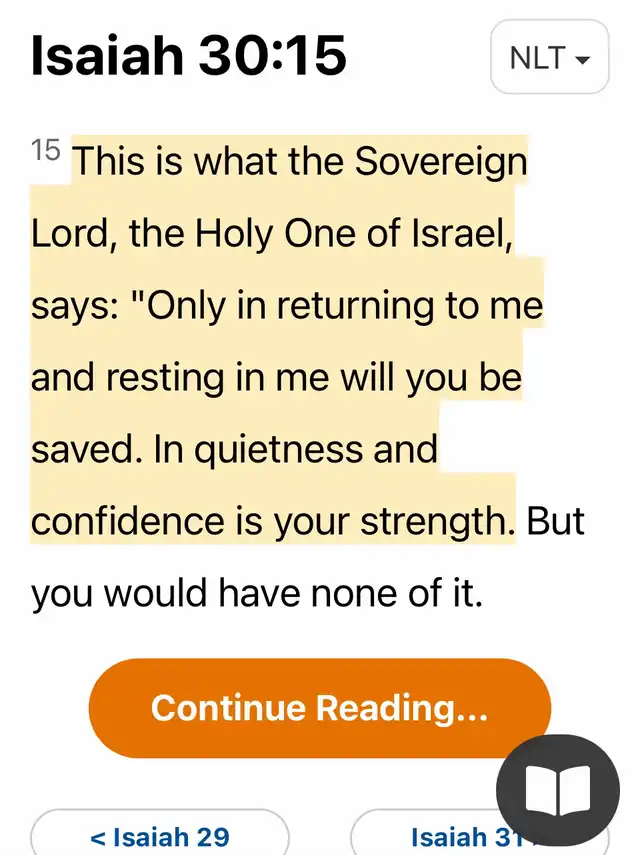Go to previous chapter Isaiah 29
The image size is (640, 855).
pos(160,835)
